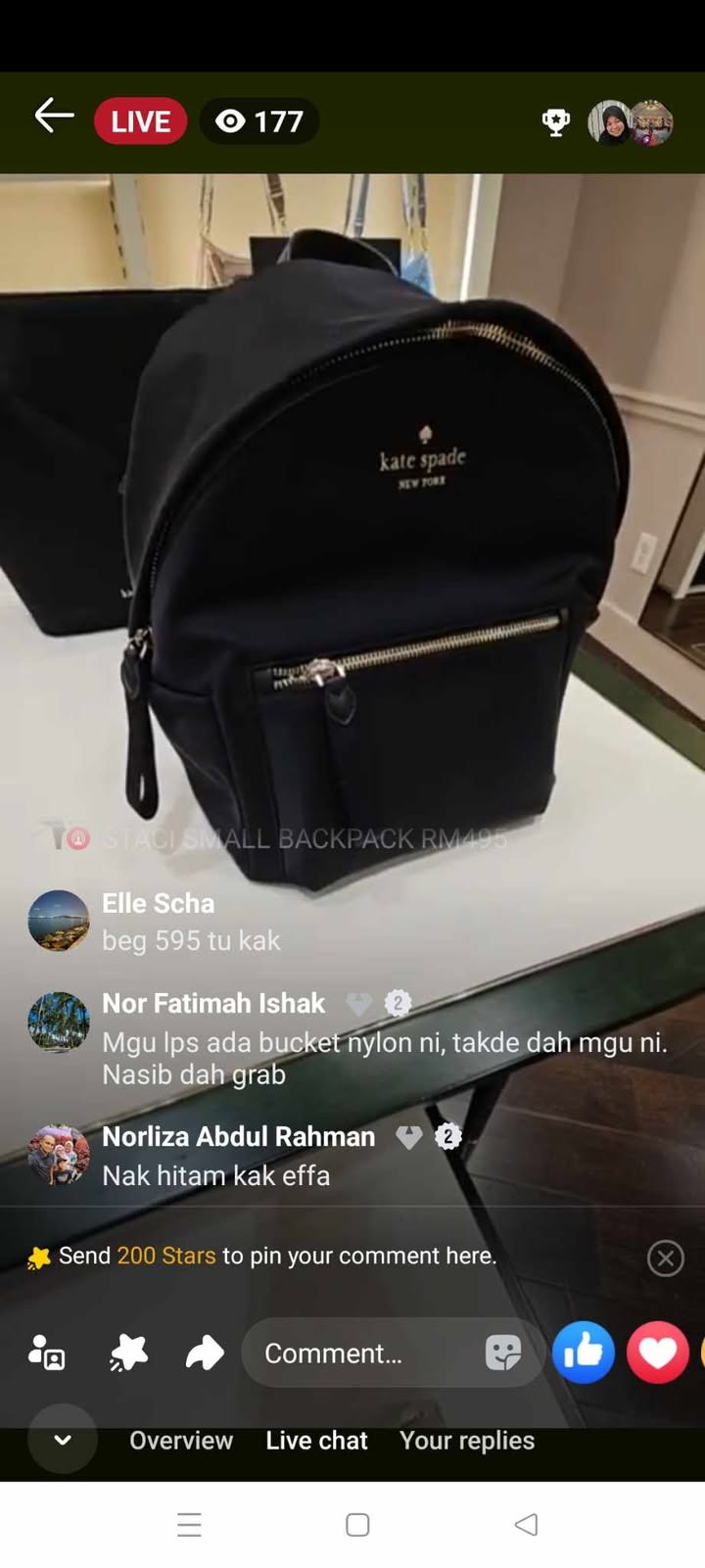Open Norliza Abdul Rahman's profile
The height and width of the screenshot is (1568, 705).
click(238, 1136)
